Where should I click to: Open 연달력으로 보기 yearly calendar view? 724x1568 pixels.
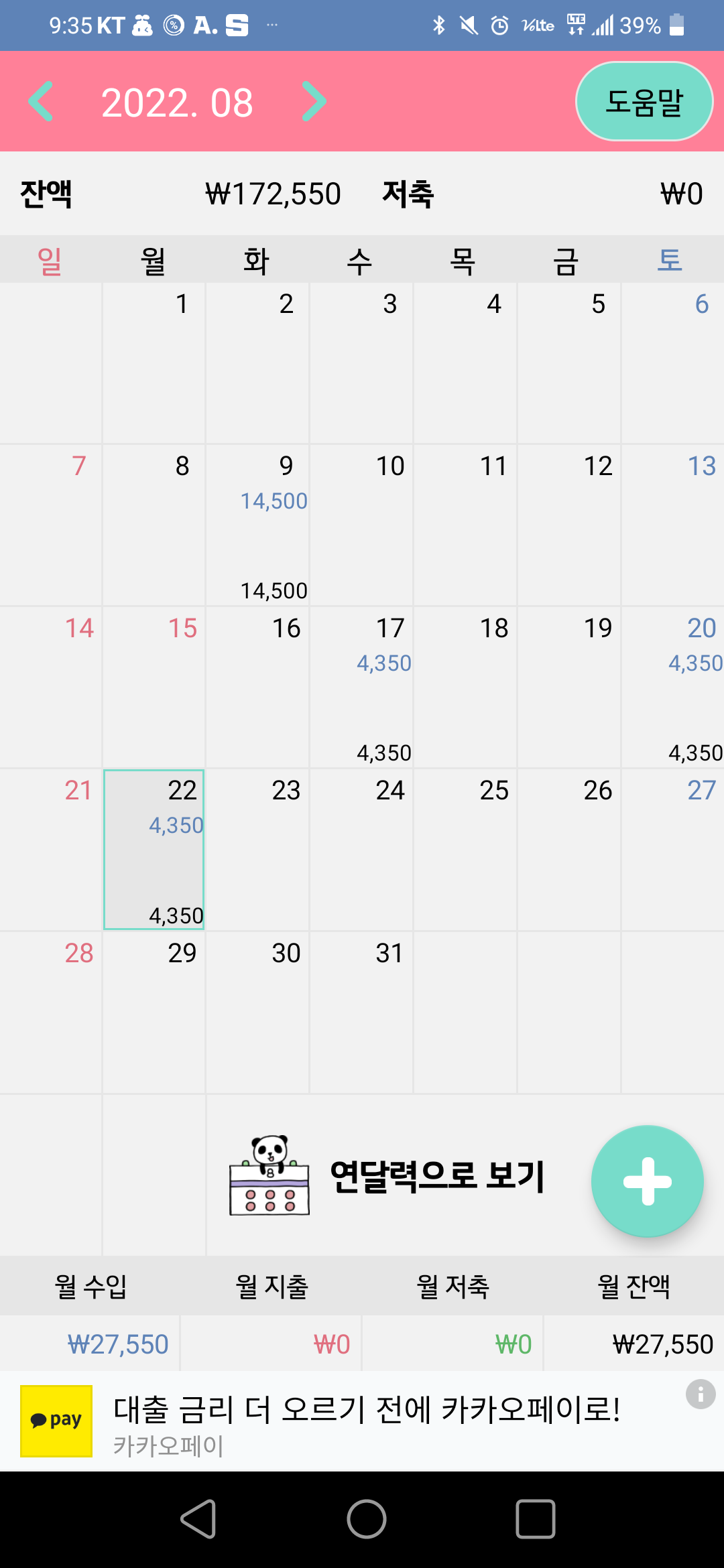[x=387, y=1176]
